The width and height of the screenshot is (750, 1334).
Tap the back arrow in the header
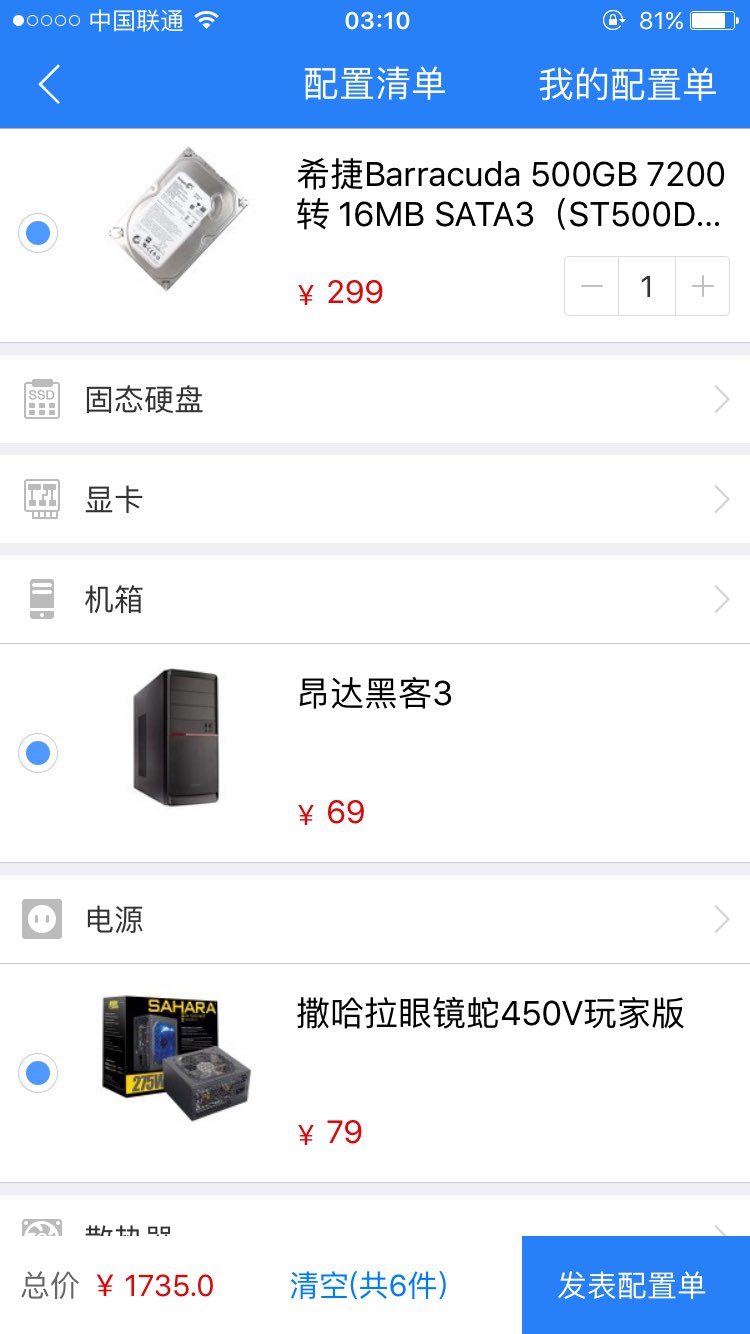(x=48, y=85)
